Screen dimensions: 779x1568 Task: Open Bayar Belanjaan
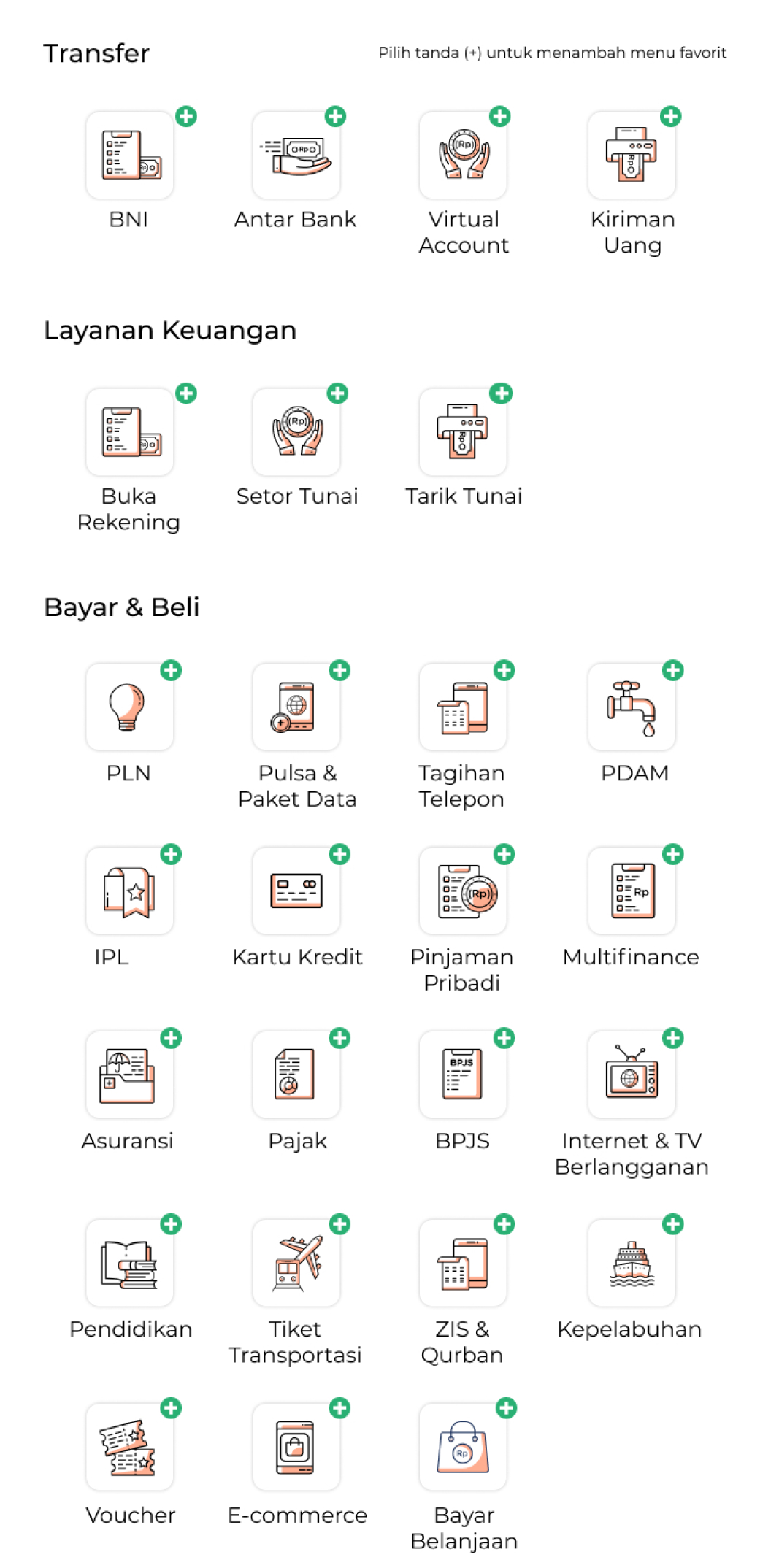pyautogui.click(x=463, y=1447)
